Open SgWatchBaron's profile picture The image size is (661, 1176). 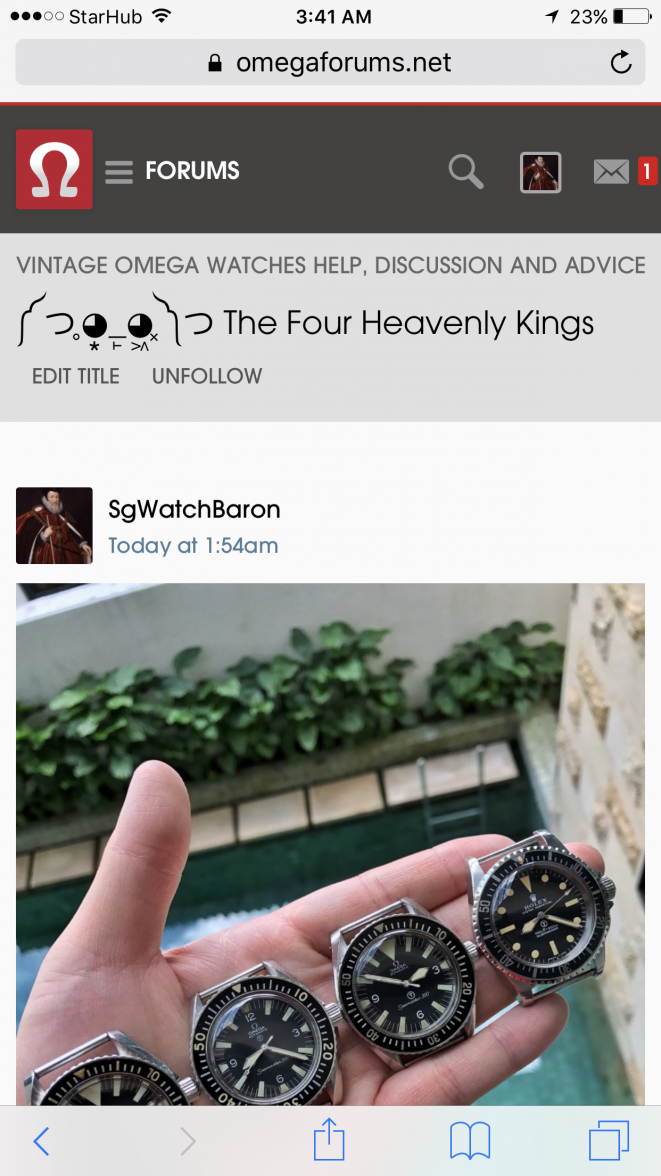pos(54,525)
